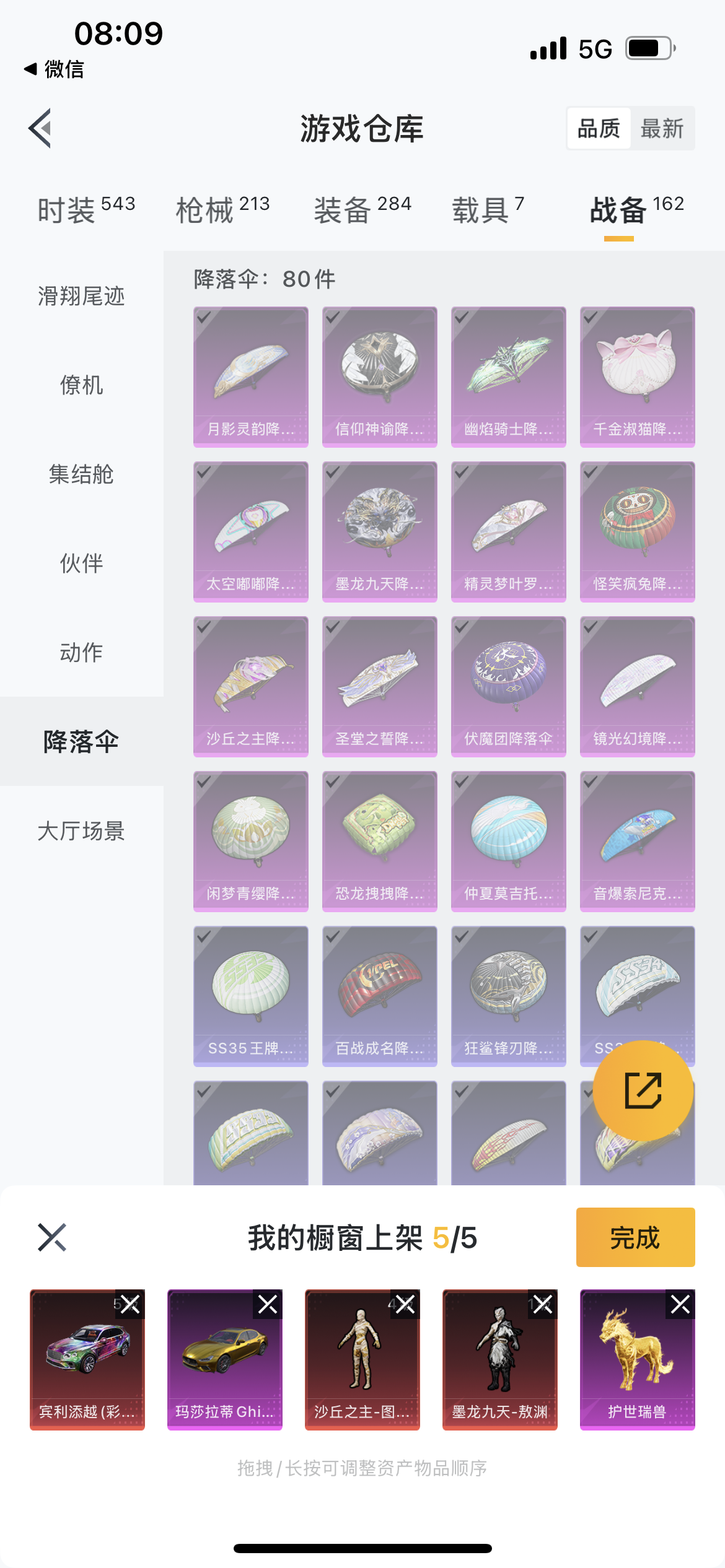Close the 我的橱窗上架 panel

pos(52,1237)
